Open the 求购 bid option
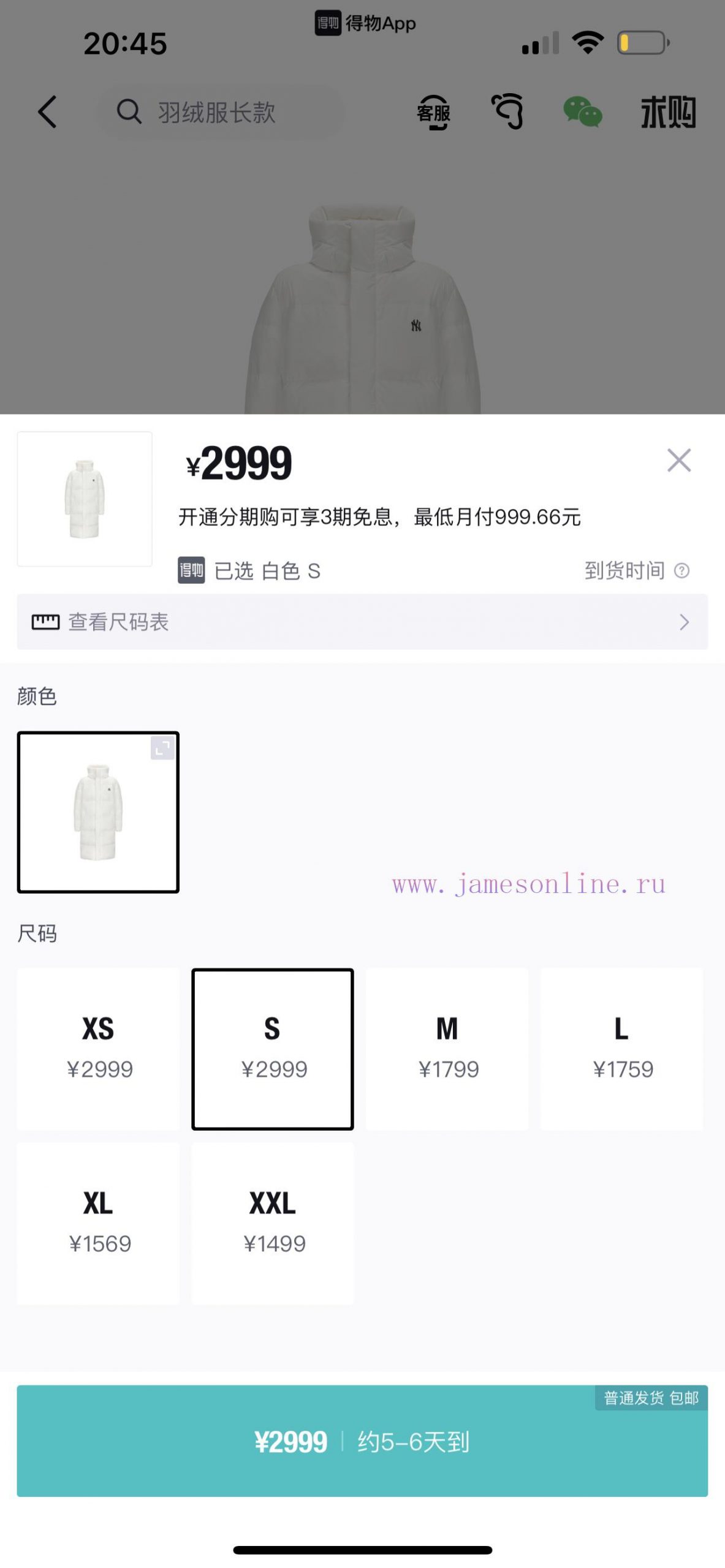Image resolution: width=725 pixels, height=1568 pixels. (x=668, y=112)
